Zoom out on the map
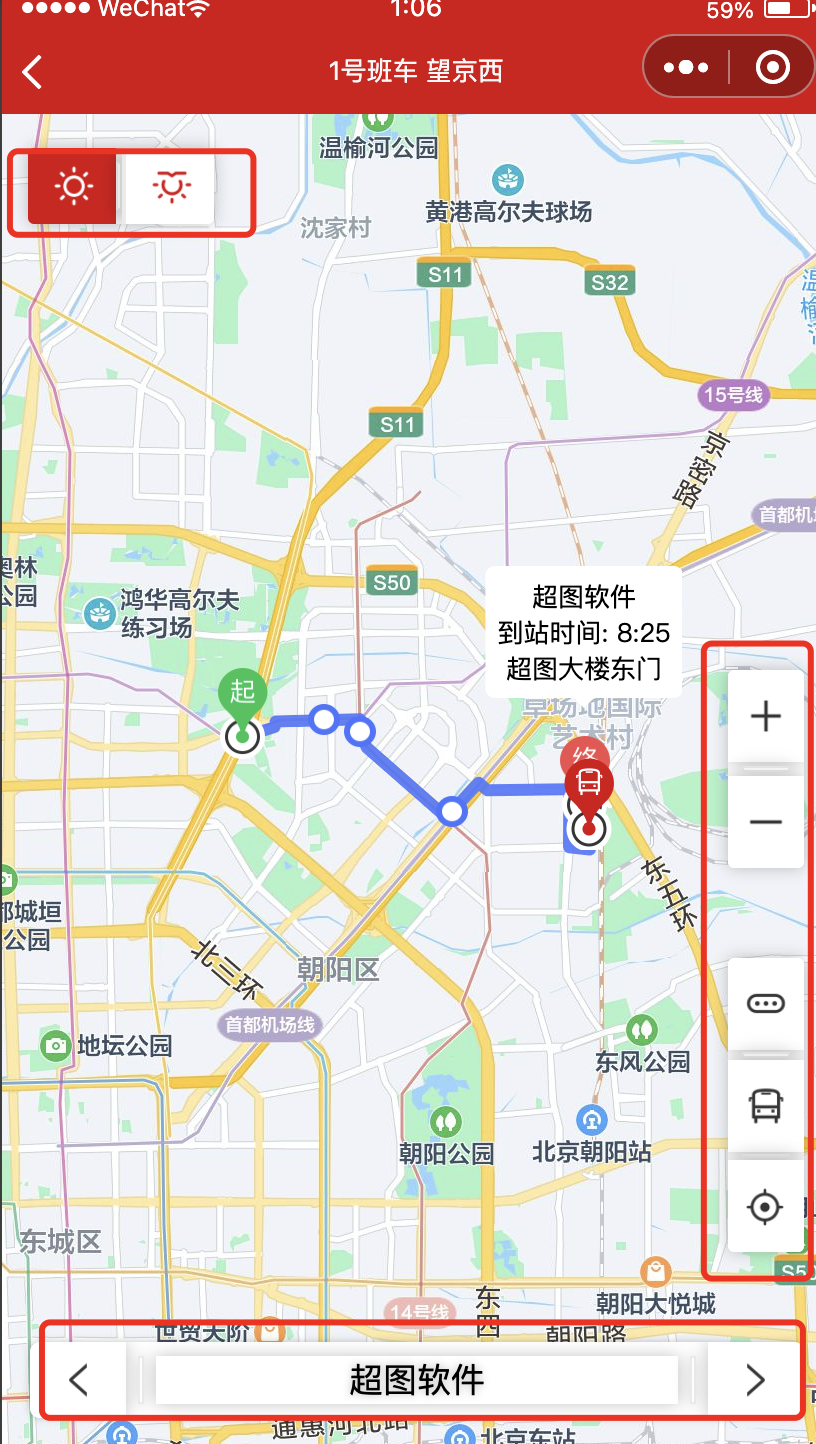Viewport: 816px width, 1444px height. coord(765,822)
